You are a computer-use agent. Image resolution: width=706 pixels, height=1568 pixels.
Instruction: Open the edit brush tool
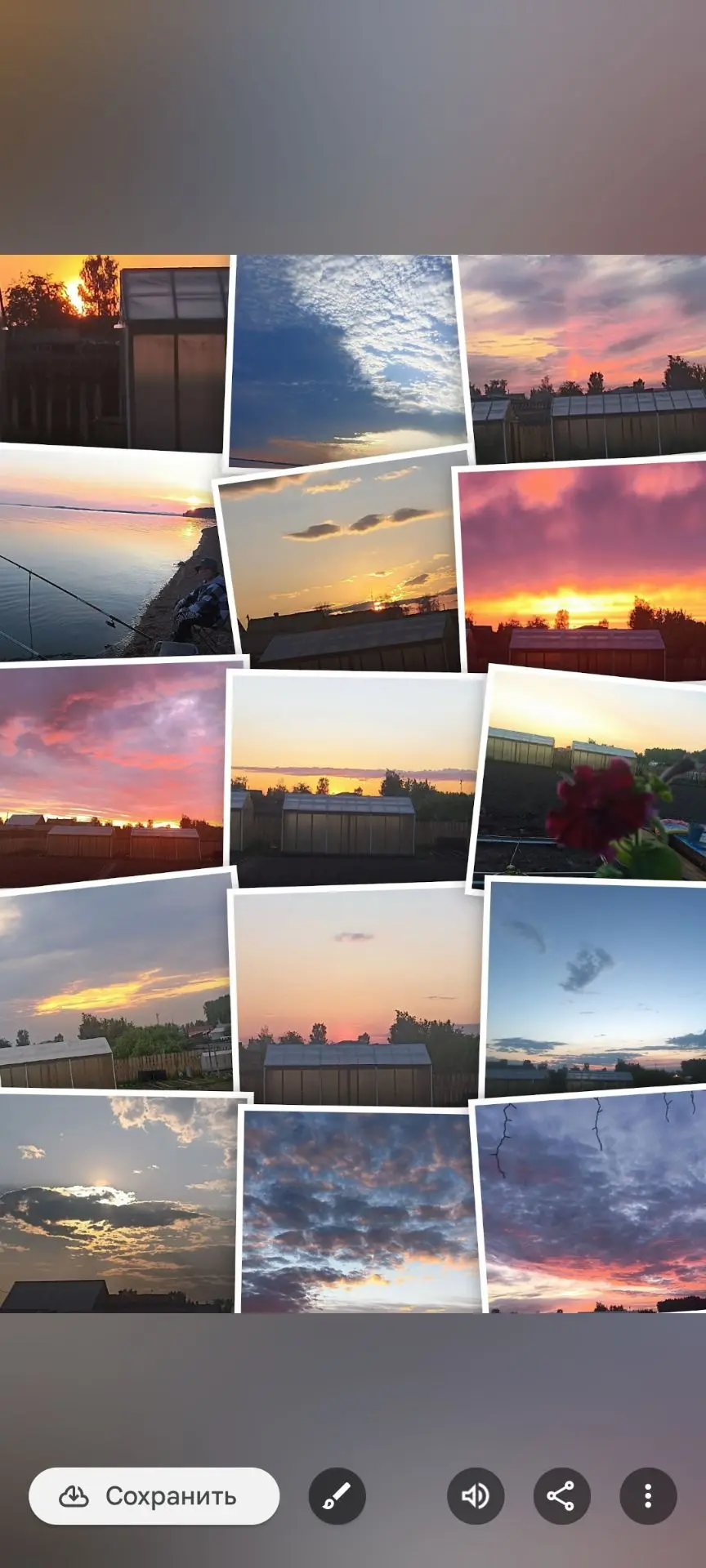pyautogui.click(x=337, y=1496)
